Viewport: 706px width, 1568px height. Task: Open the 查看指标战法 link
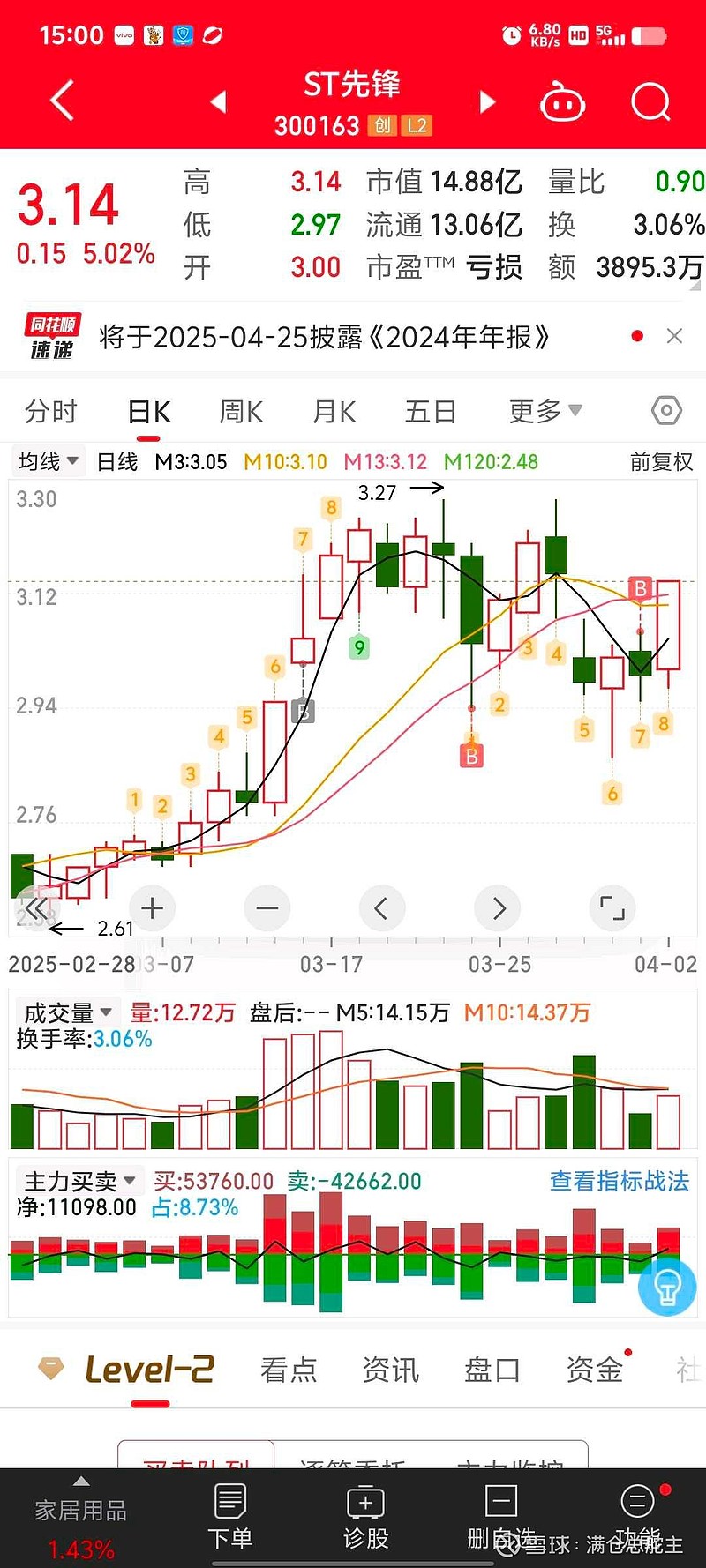(x=620, y=1182)
